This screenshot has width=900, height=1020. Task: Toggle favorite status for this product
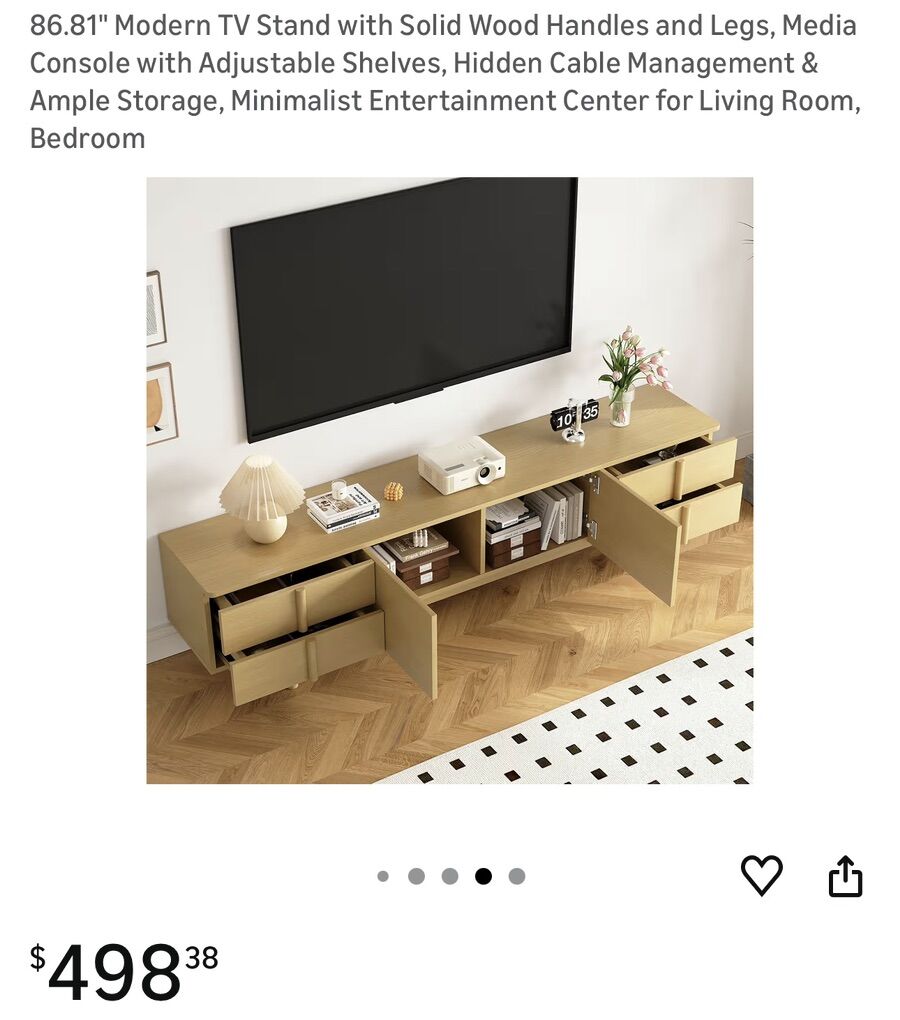pos(763,876)
